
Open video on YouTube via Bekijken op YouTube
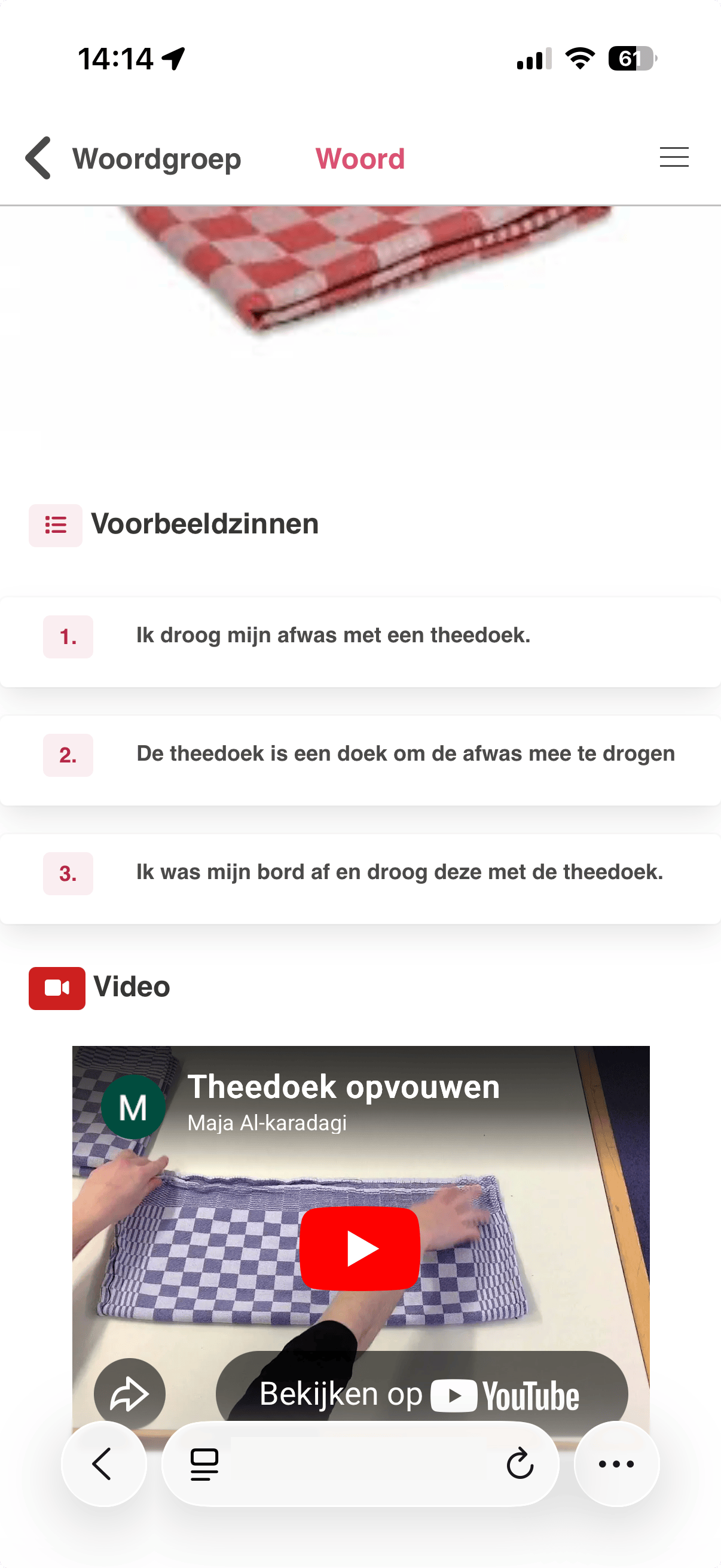pyautogui.click(x=420, y=1394)
